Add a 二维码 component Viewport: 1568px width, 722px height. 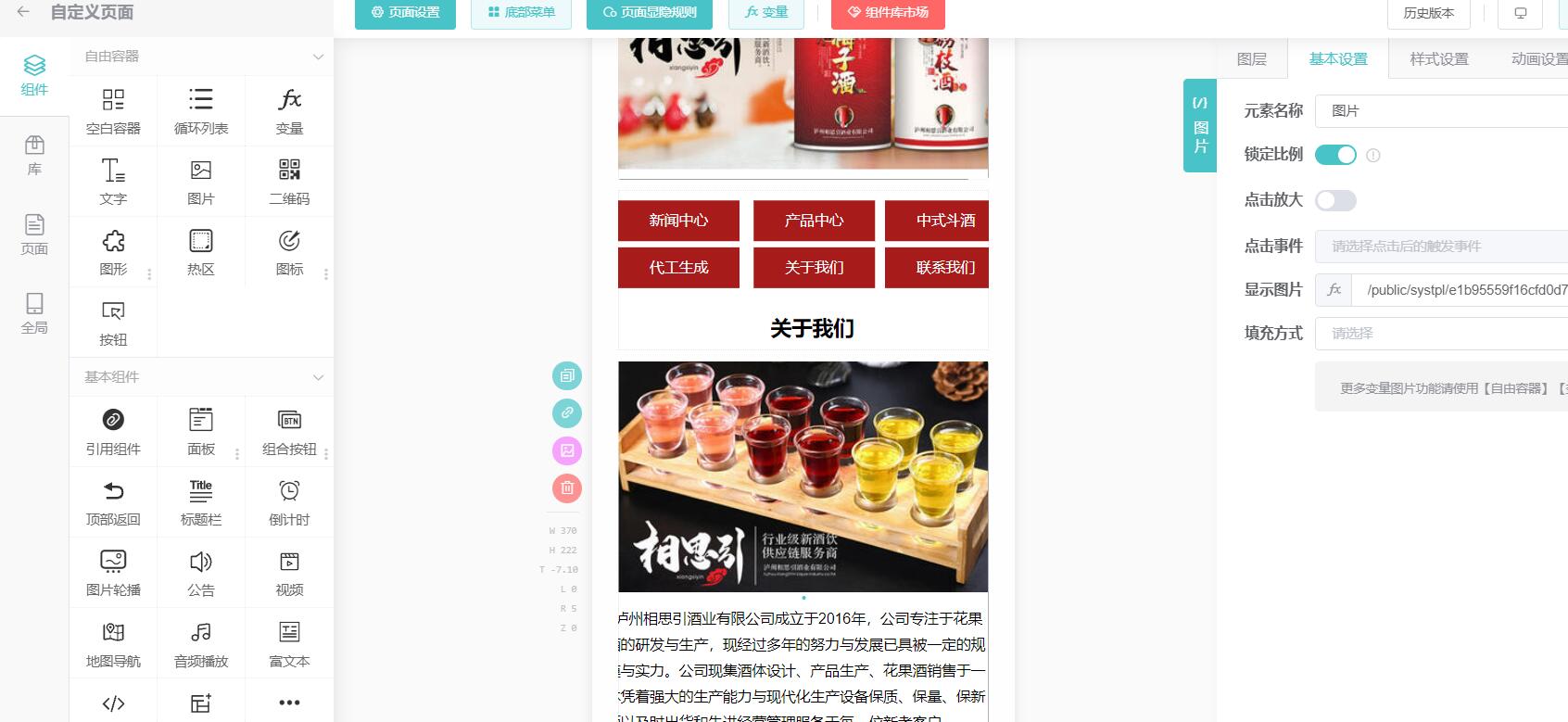pyautogui.click(x=289, y=181)
